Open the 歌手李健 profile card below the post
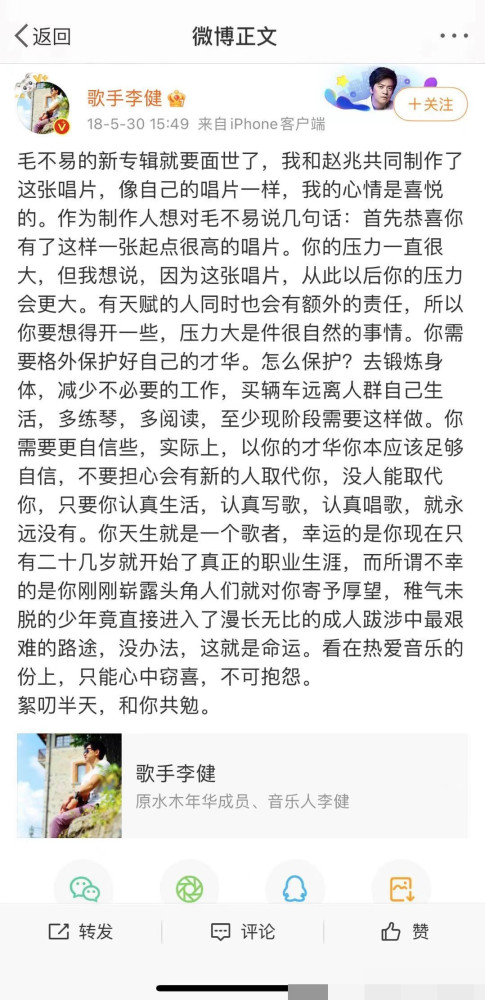 pos(242,785)
